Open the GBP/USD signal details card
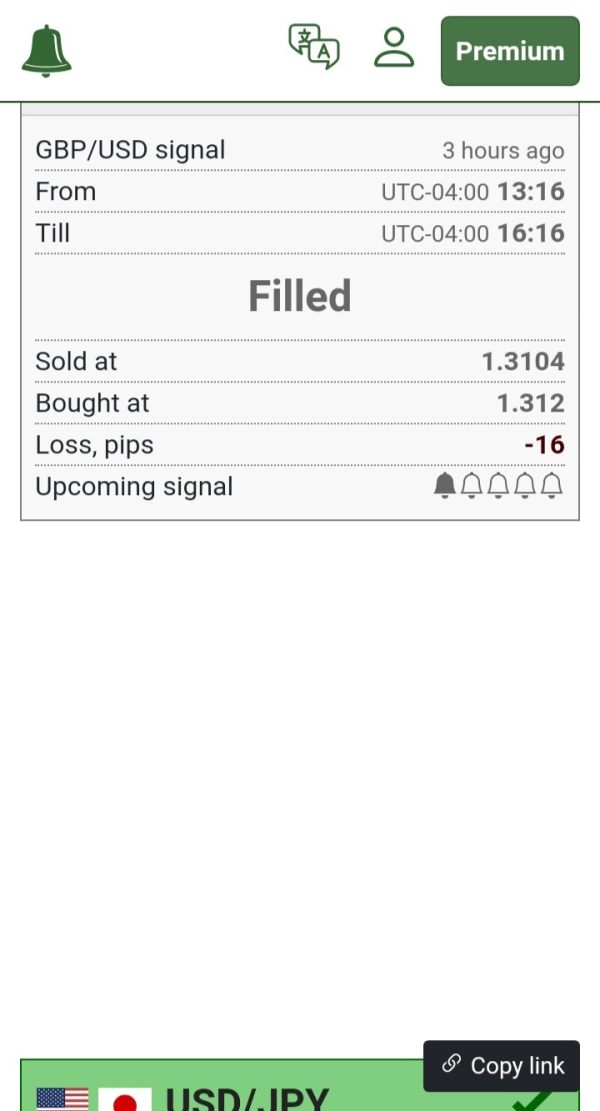 [300, 312]
